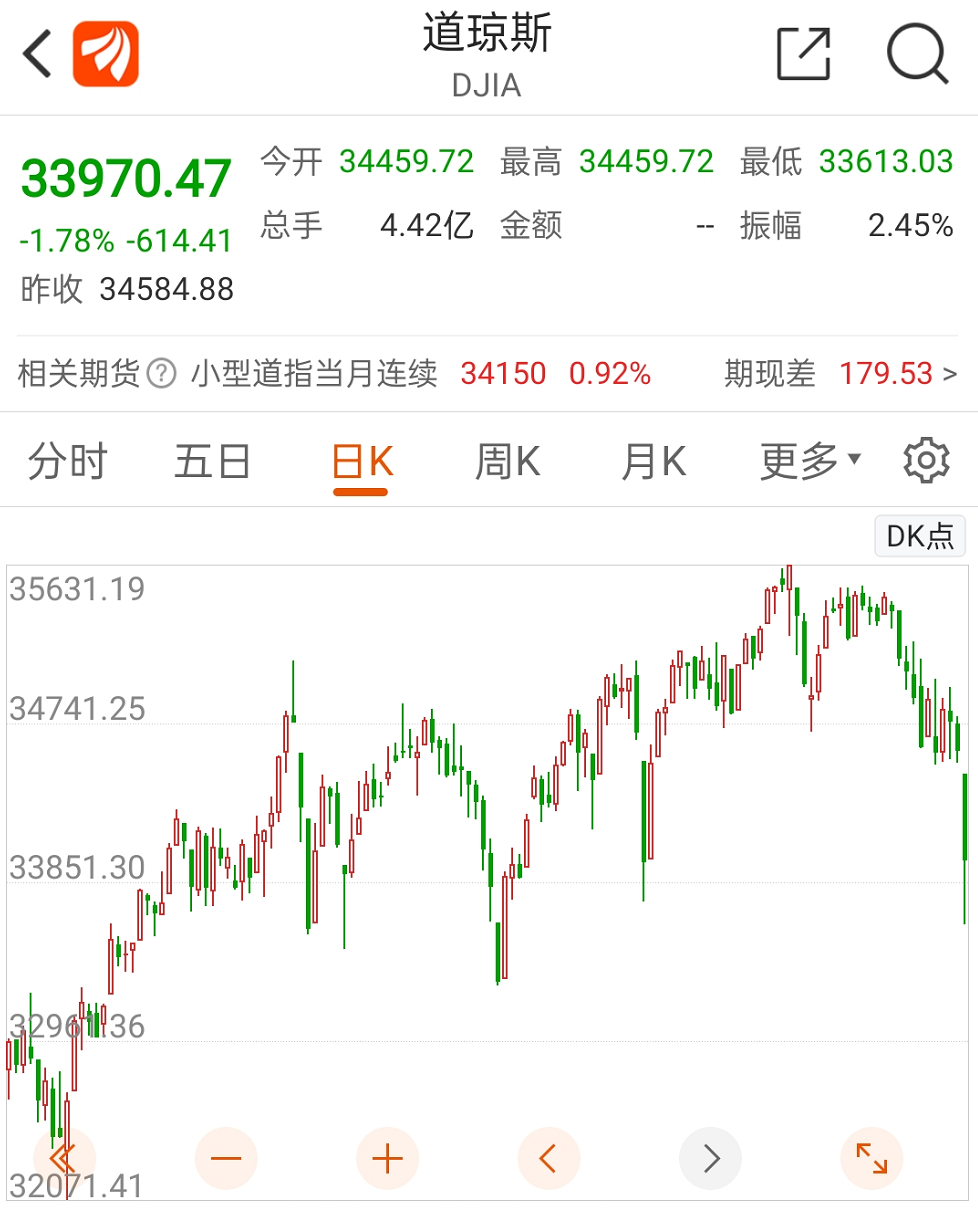Tap the 相关期货 help question mark

(161, 374)
